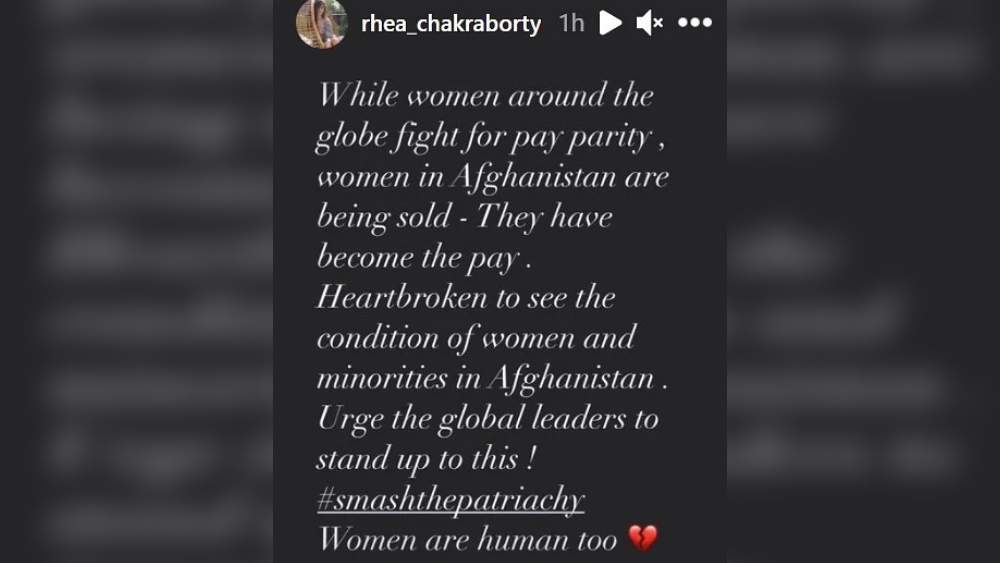Play the paused story
This screenshot has width=1000, height=563.
609,23
